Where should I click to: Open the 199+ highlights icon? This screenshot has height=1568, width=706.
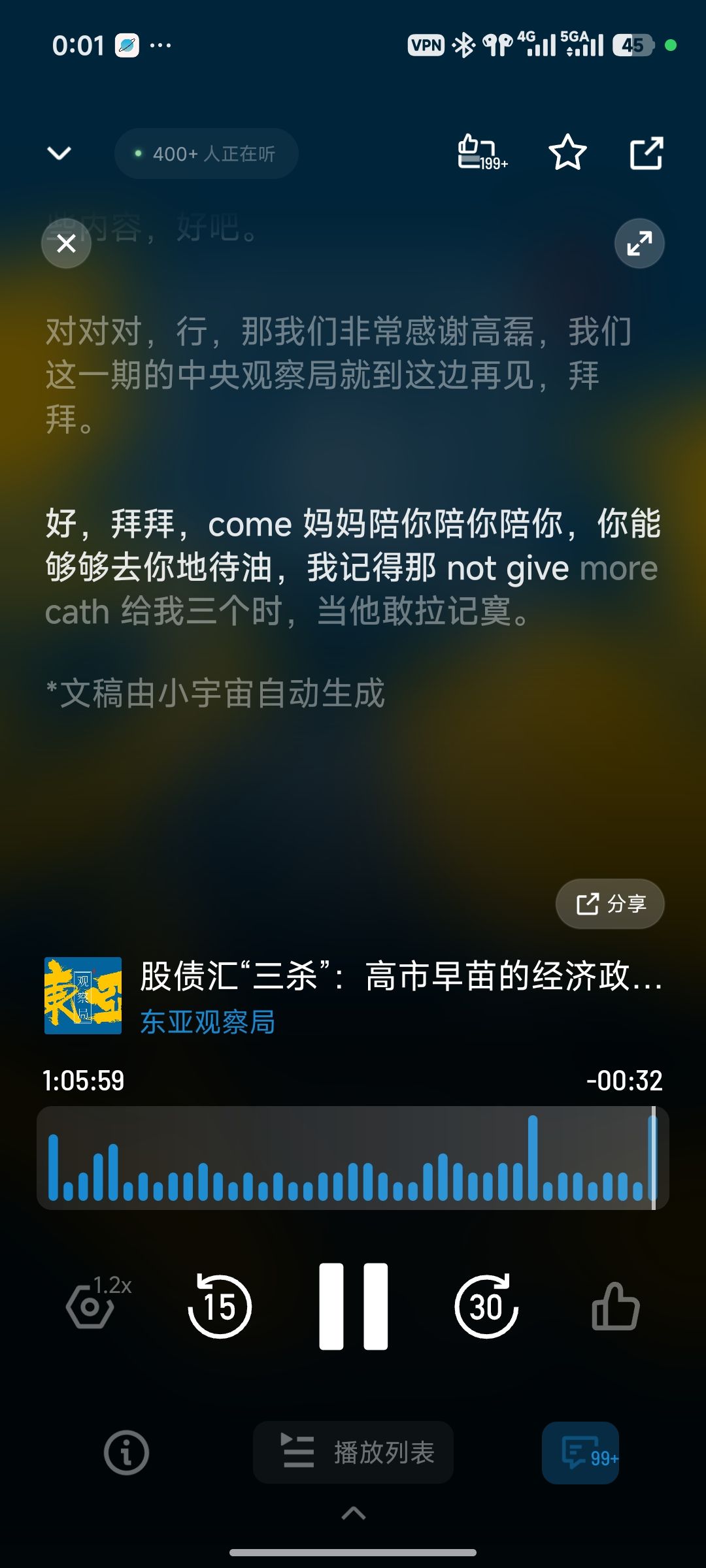[481, 154]
